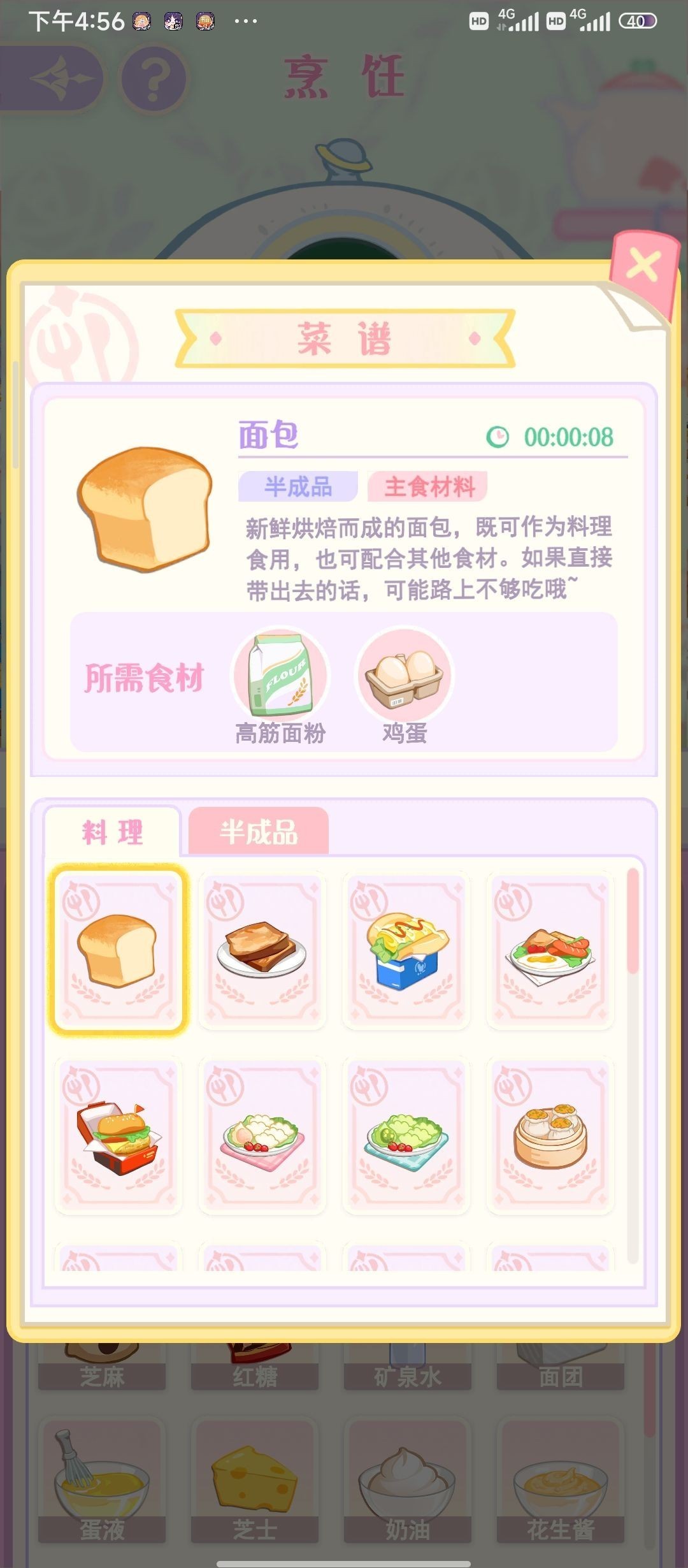
Task: Open the hamburger in red box recipe
Action: coord(118,1135)
